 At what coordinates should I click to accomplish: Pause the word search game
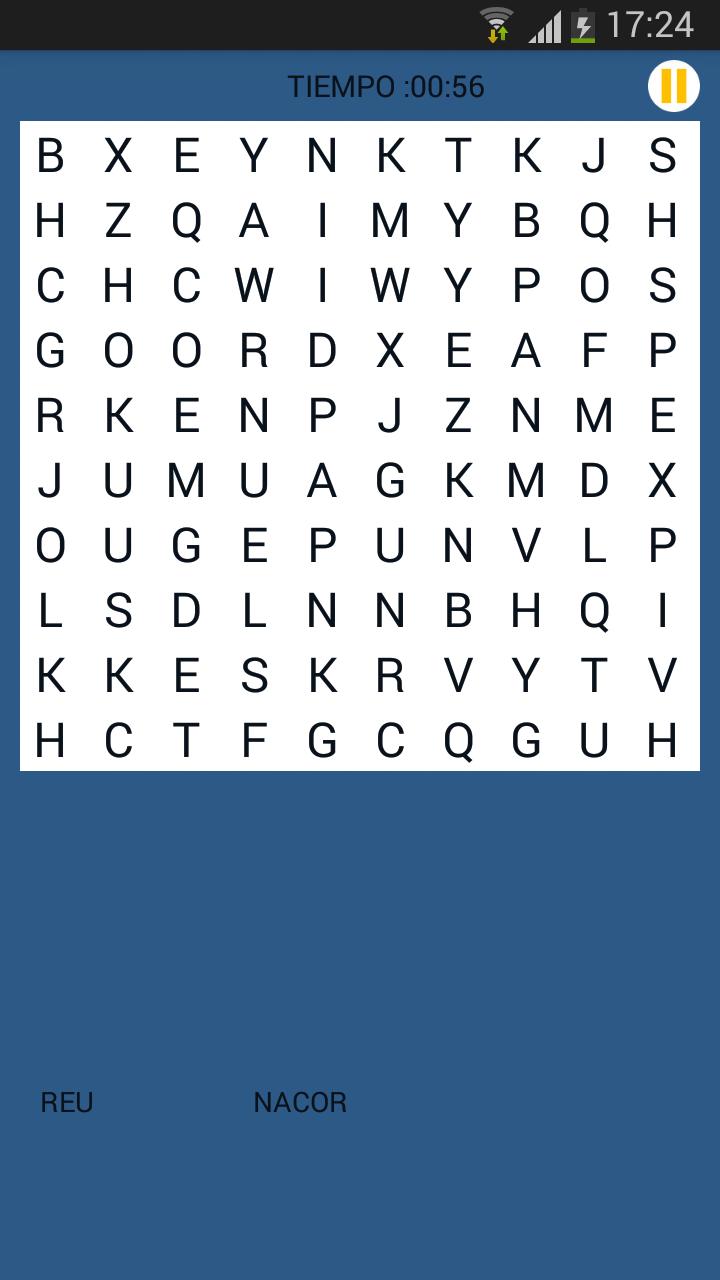coord(673,86)
